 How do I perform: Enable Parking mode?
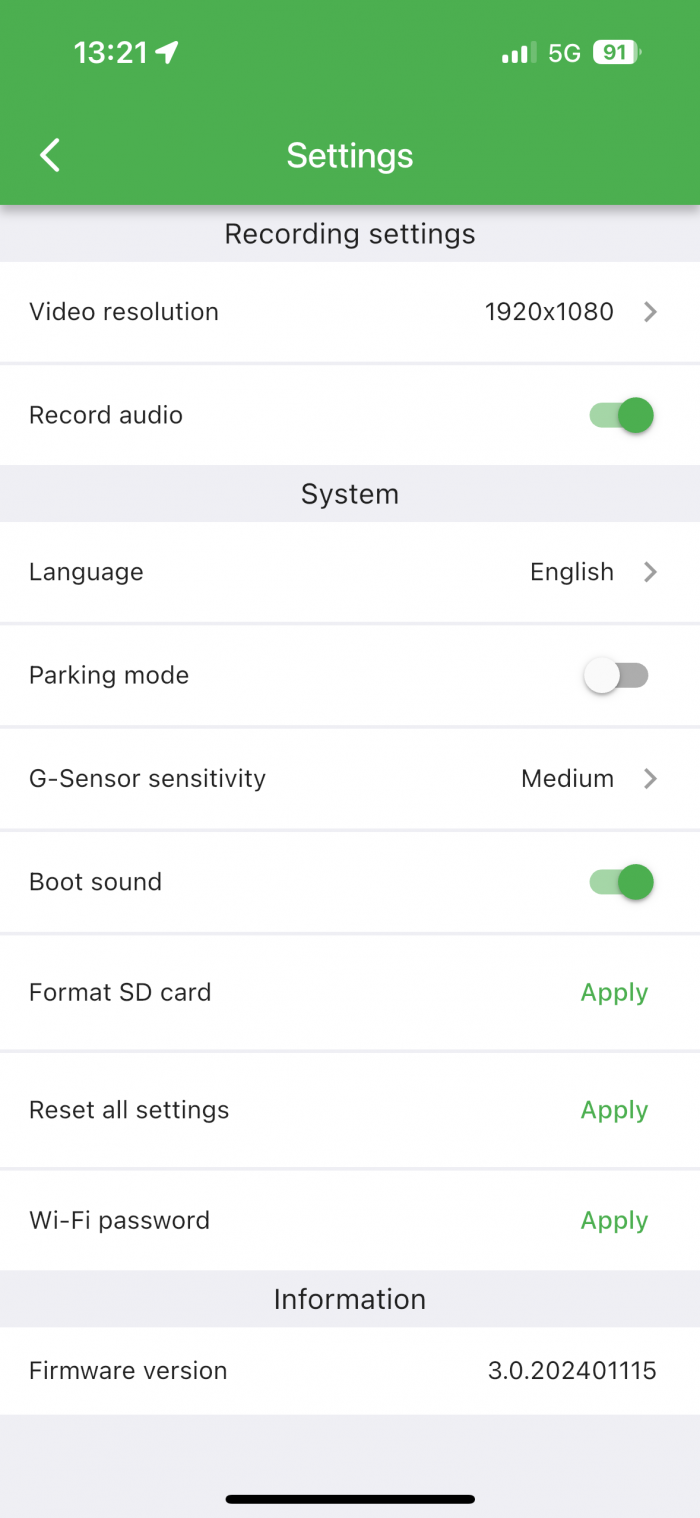(x=616, y=676)
